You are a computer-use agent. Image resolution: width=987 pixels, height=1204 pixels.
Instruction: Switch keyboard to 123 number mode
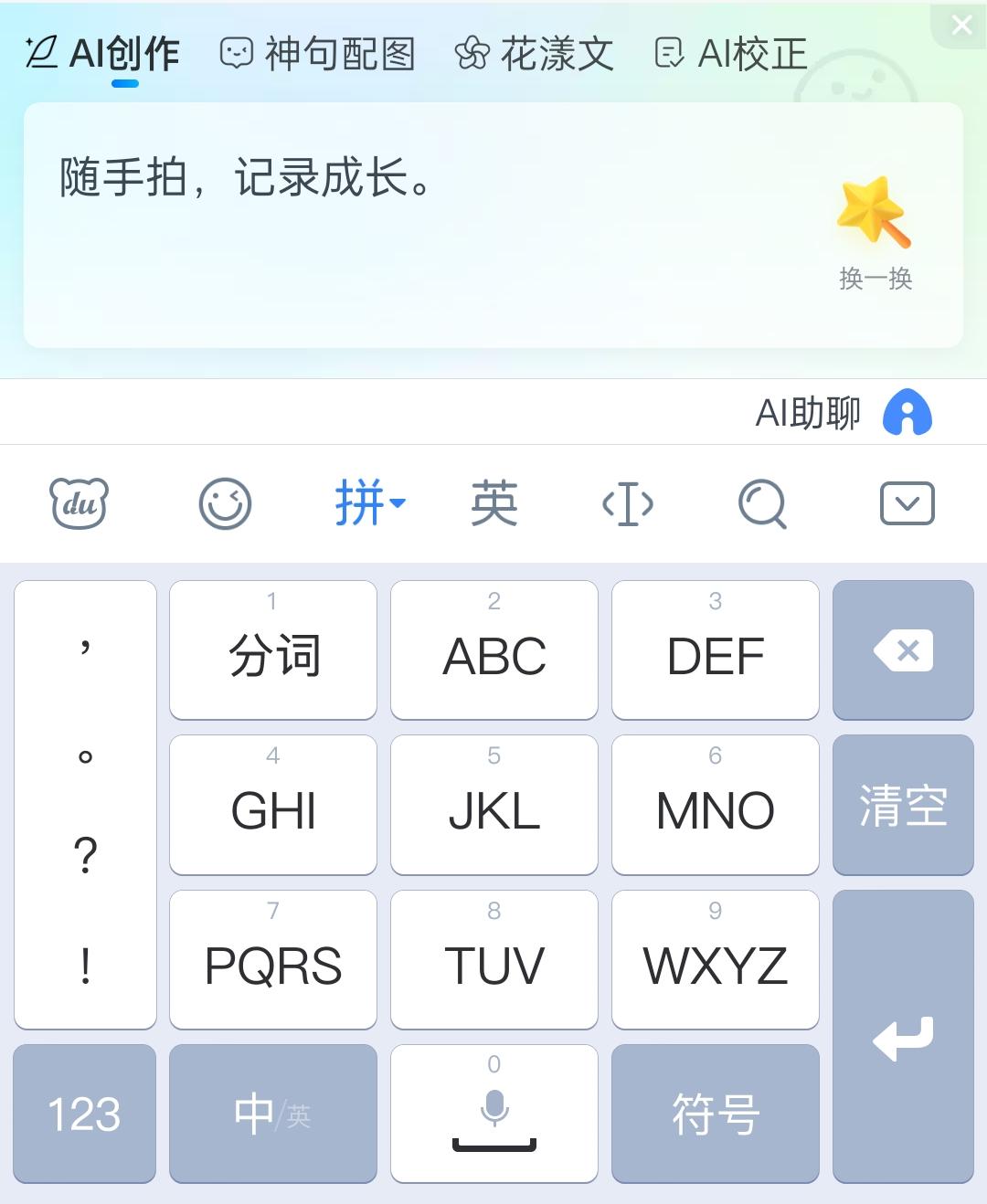pos(84,1113)
